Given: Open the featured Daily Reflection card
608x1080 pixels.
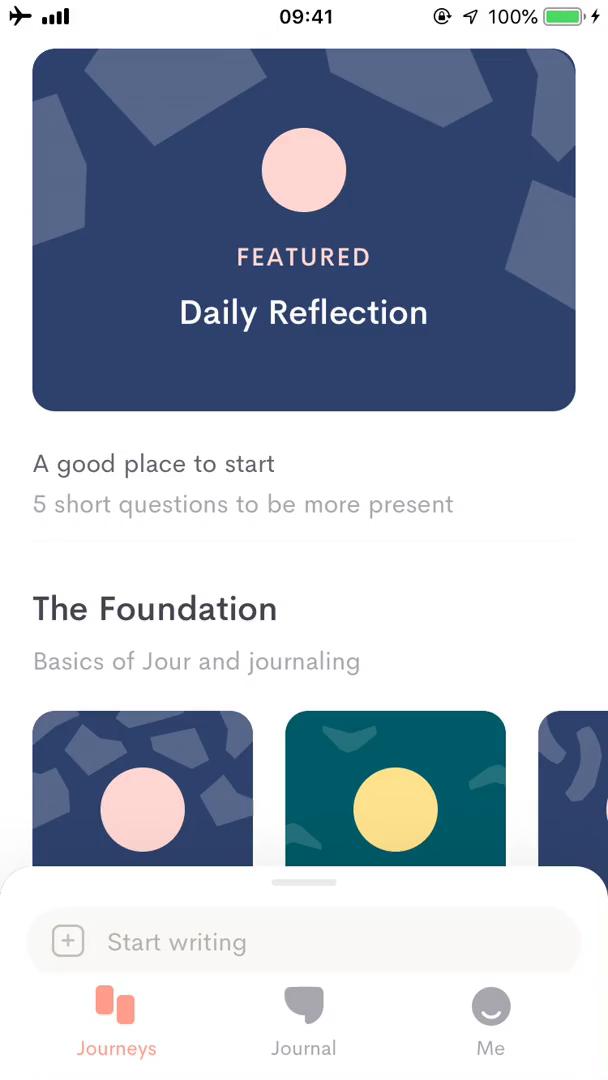Looking at the screenshot, I should pyautogui.click(x=303, y=230).
